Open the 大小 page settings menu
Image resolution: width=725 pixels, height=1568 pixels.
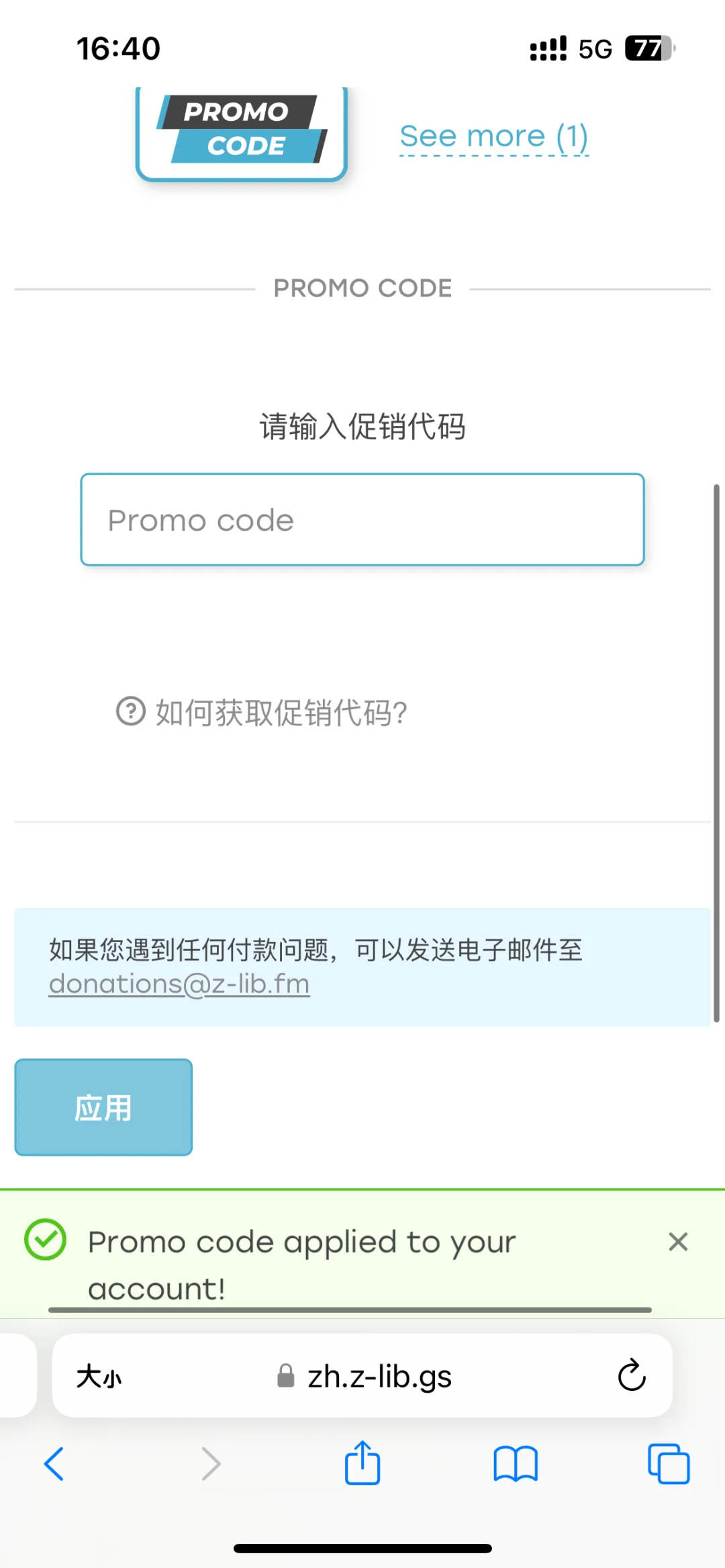coord(99,1377)
